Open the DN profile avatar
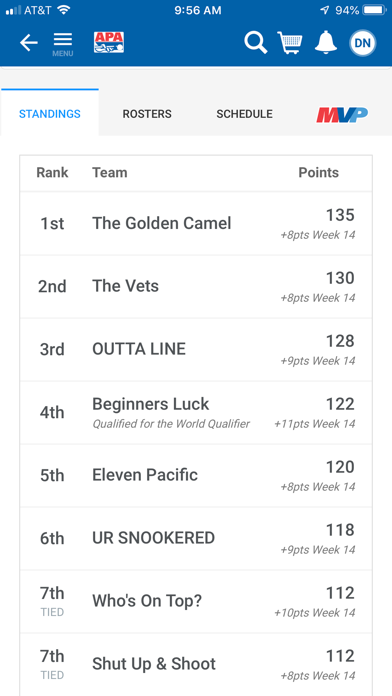This screenshot has width=392, height=696. pyautogui.click(x=363, y=44)
